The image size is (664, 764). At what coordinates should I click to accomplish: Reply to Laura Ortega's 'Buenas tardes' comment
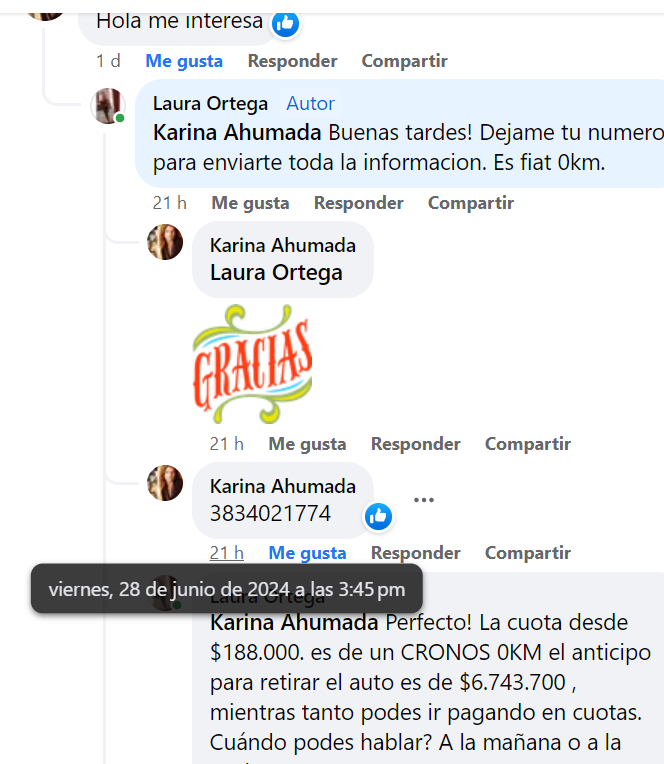pyautogui.click(x=358, y=203)
